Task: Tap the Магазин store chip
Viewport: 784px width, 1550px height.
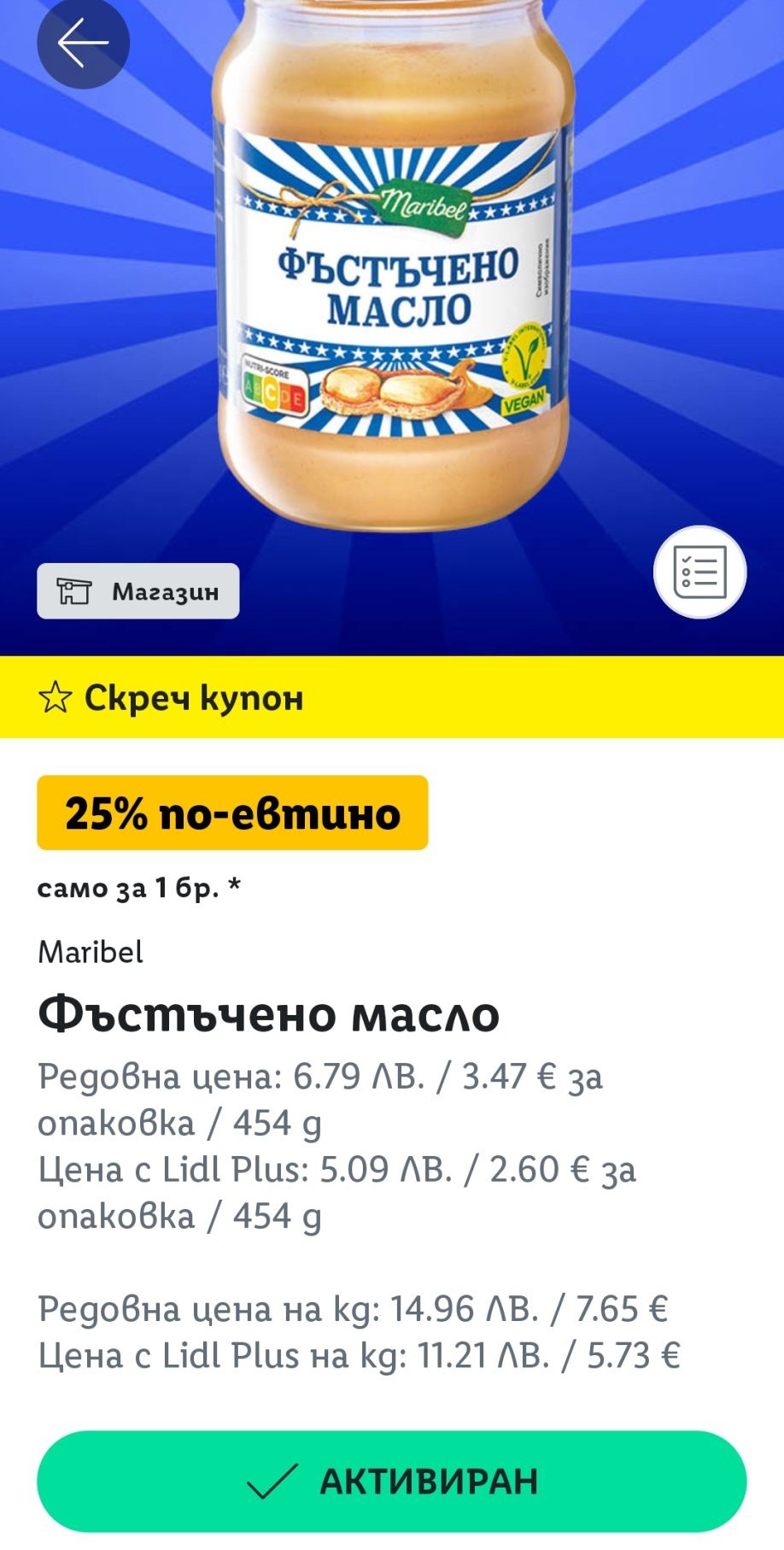Action: tap(138, 591)
